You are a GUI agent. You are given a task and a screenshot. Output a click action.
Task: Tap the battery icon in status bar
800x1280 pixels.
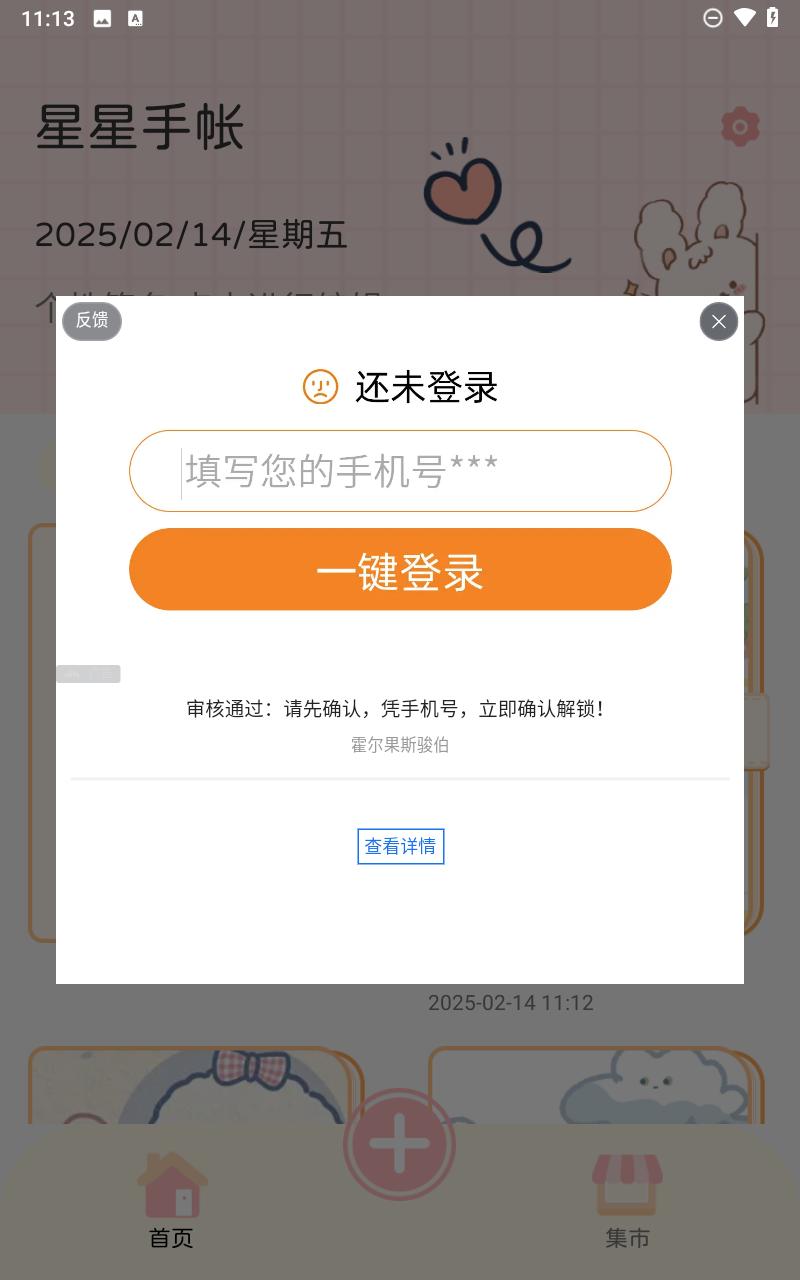(x=773, y=17)
